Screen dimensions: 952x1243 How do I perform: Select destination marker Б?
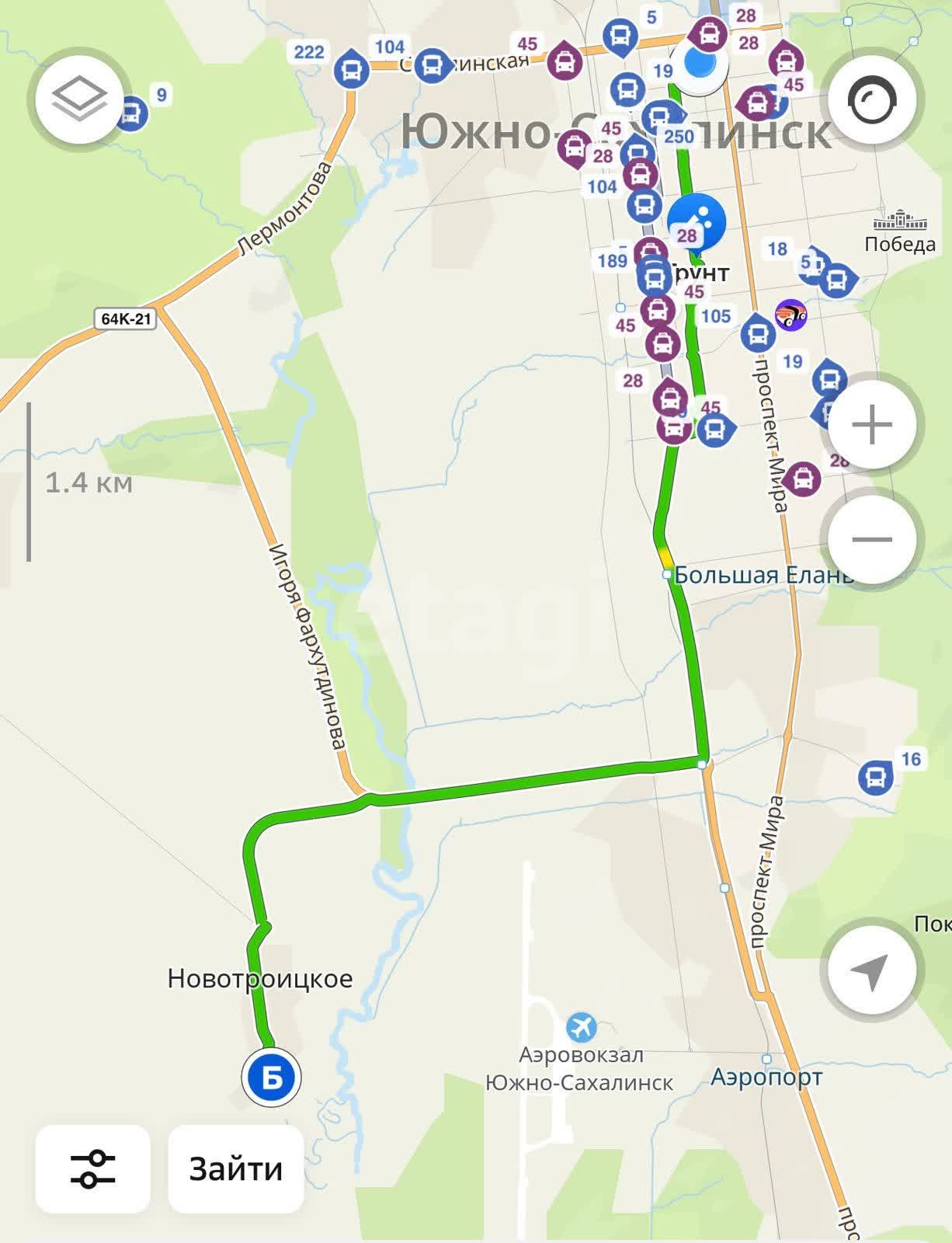tap(271, 1078)
